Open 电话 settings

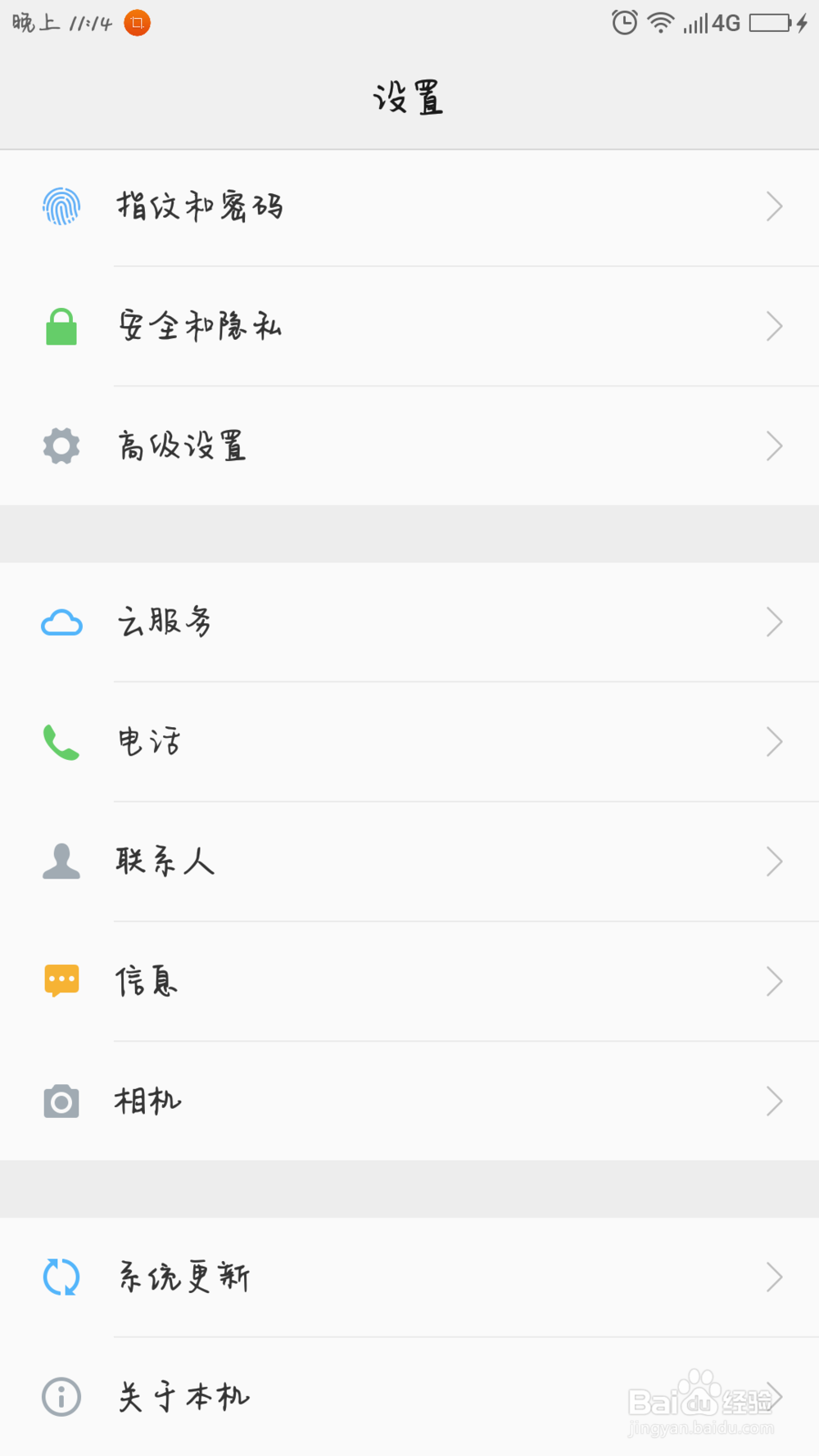point(409,742)
